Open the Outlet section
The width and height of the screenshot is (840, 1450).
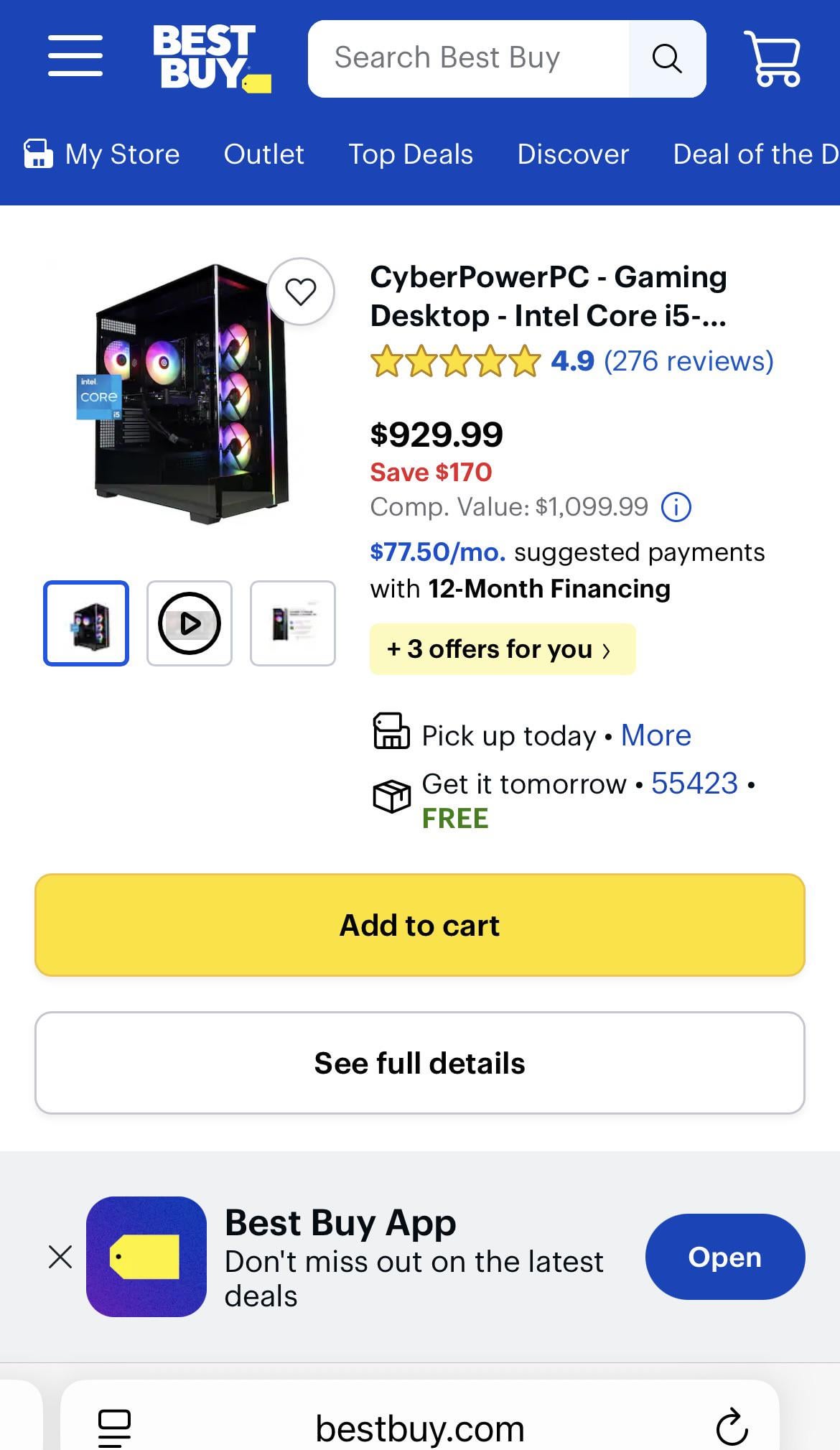coord(263,154)
